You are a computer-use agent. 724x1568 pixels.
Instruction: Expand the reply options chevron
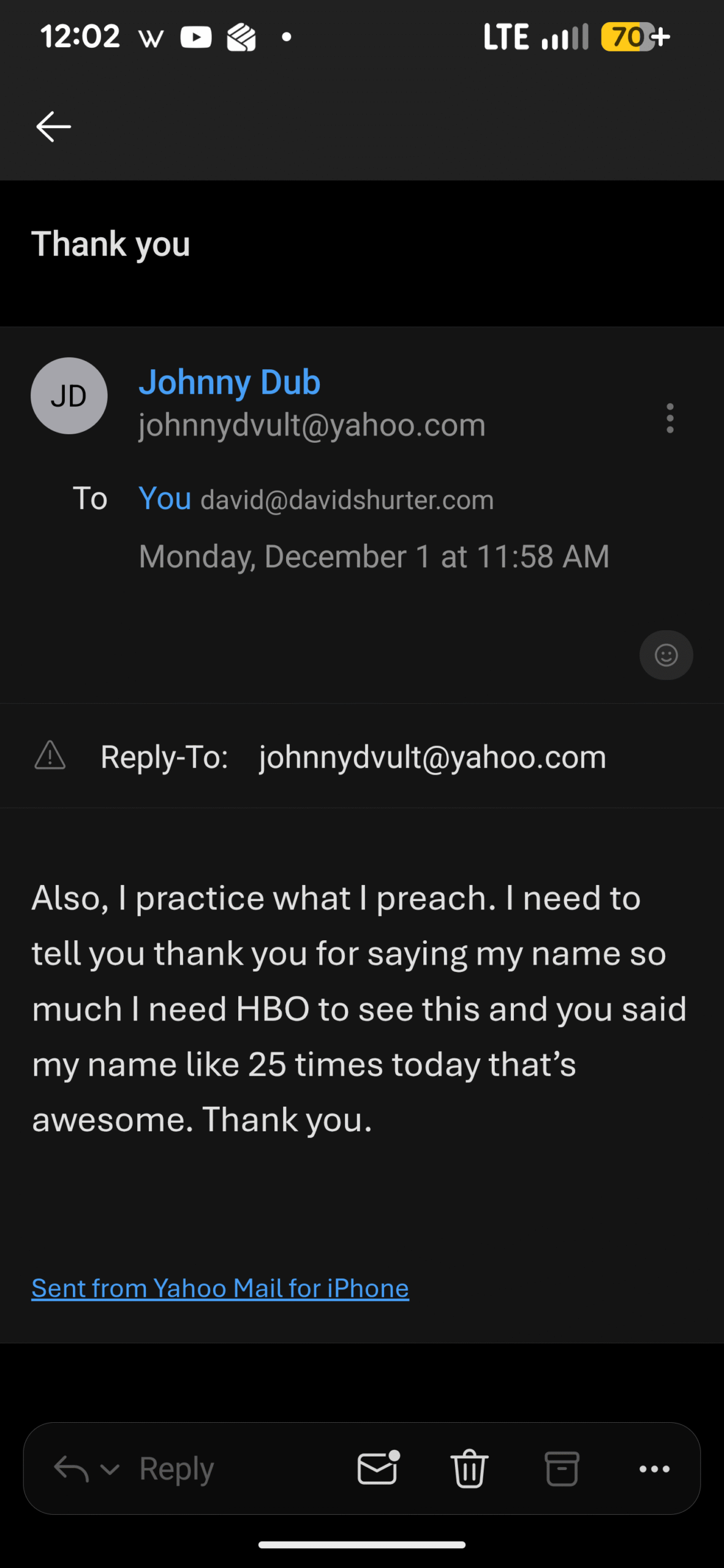coord(110,1469)
